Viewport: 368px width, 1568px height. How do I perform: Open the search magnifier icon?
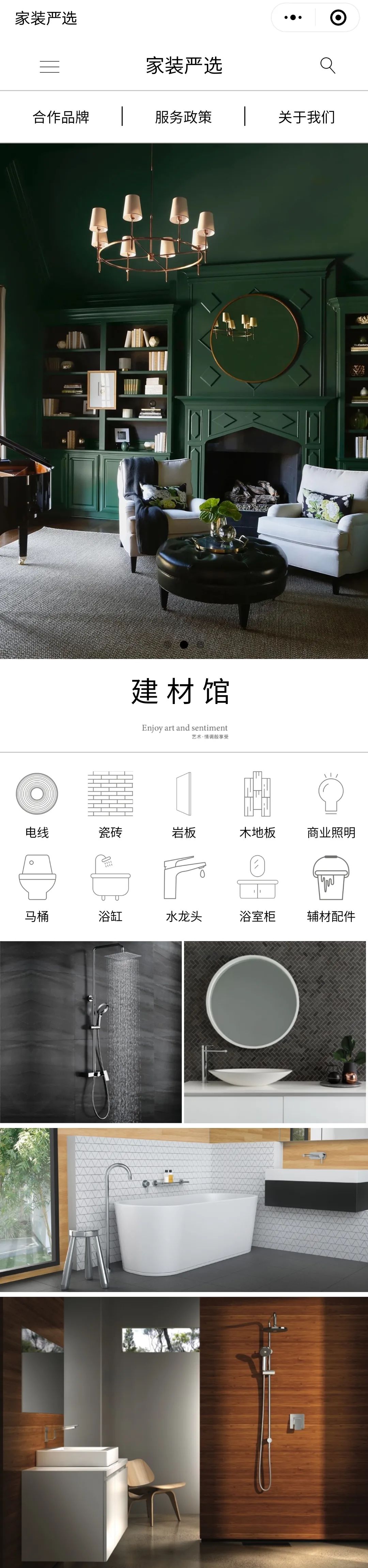pyautogui.click(x=327, y=66)
